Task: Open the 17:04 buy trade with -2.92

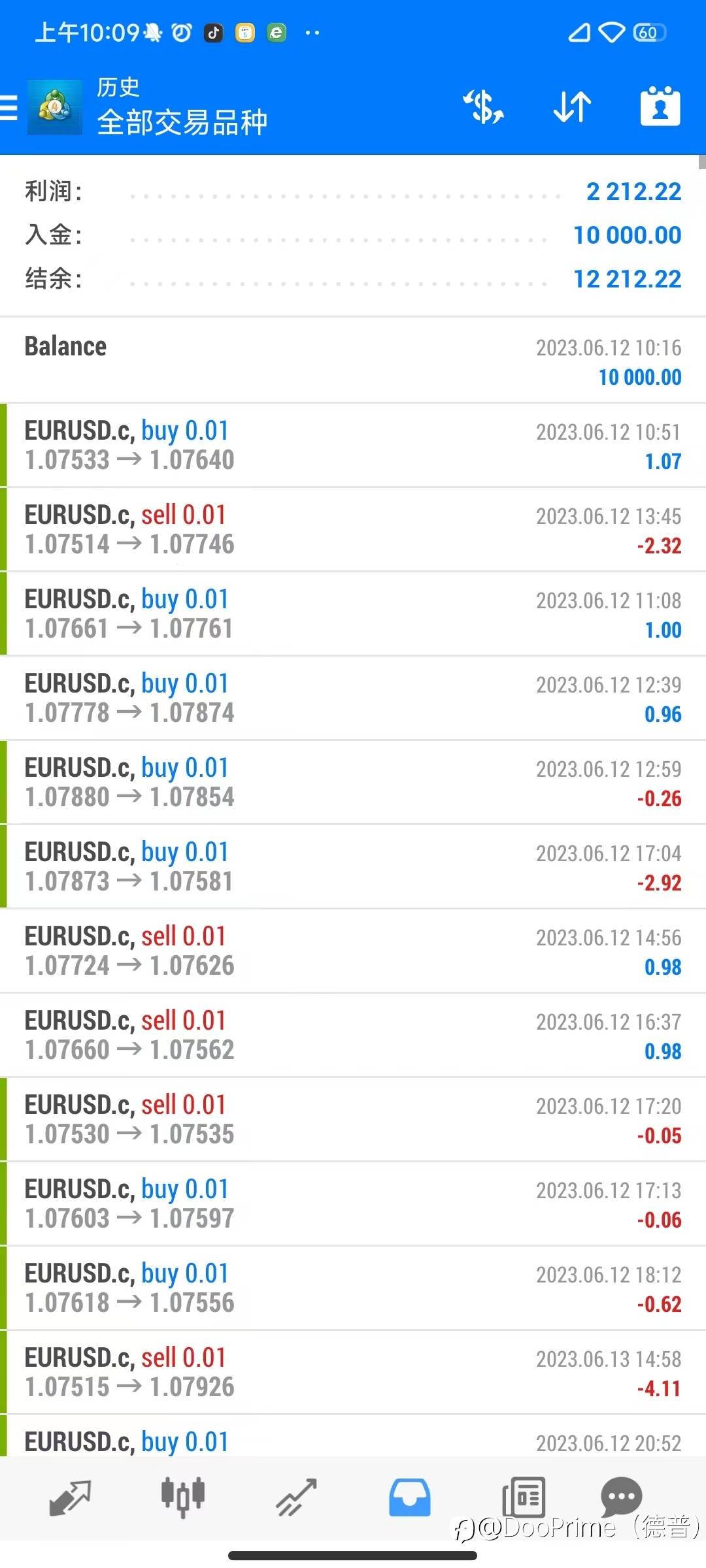Action: 353,866
